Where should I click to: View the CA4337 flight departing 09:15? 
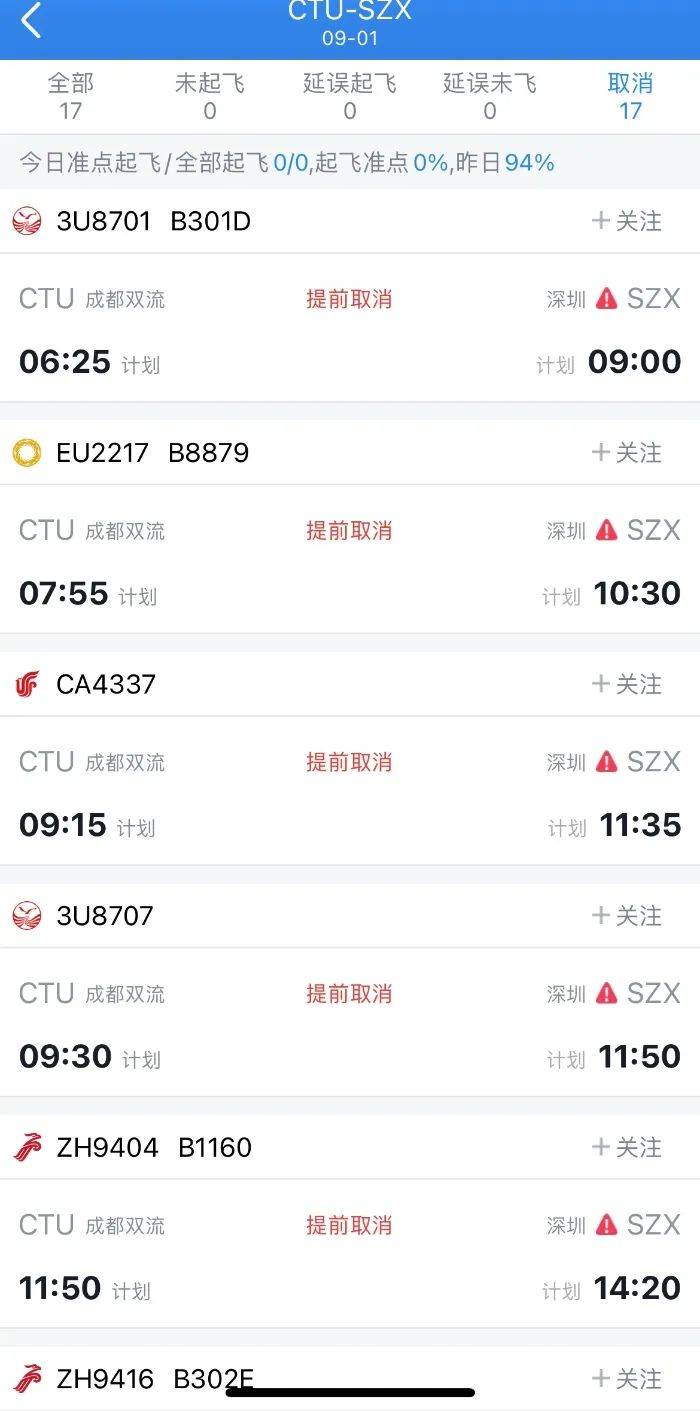coord(350,791)
